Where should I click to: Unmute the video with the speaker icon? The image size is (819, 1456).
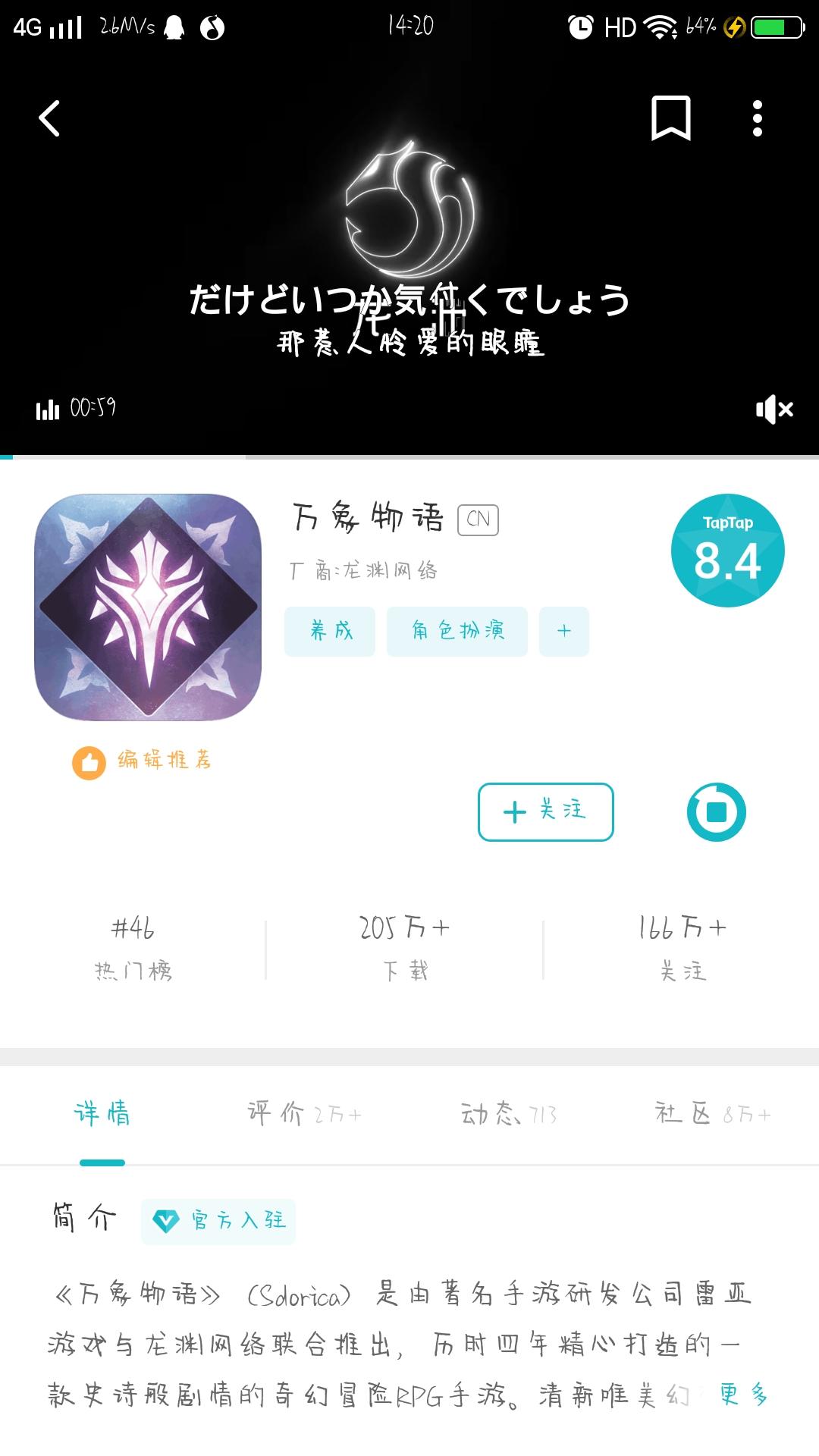(x=775, y=409)
